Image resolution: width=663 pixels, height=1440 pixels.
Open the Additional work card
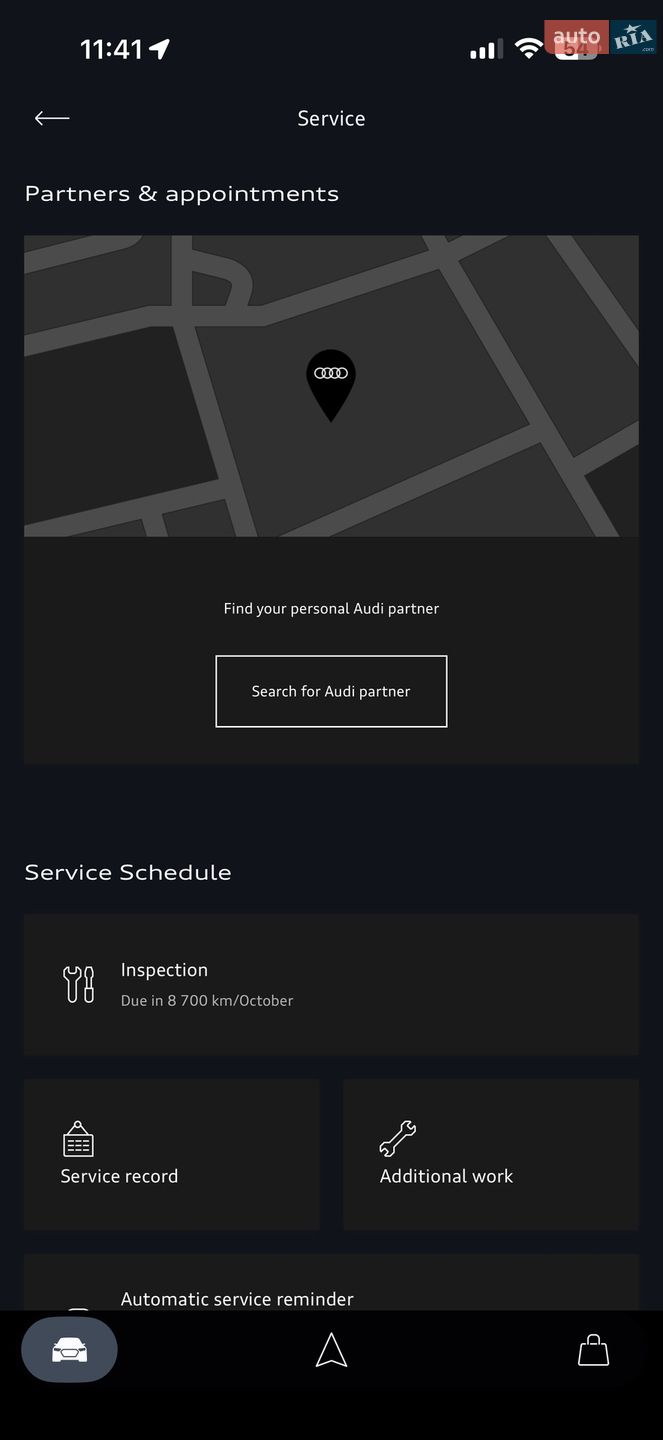pos(491,1154)
